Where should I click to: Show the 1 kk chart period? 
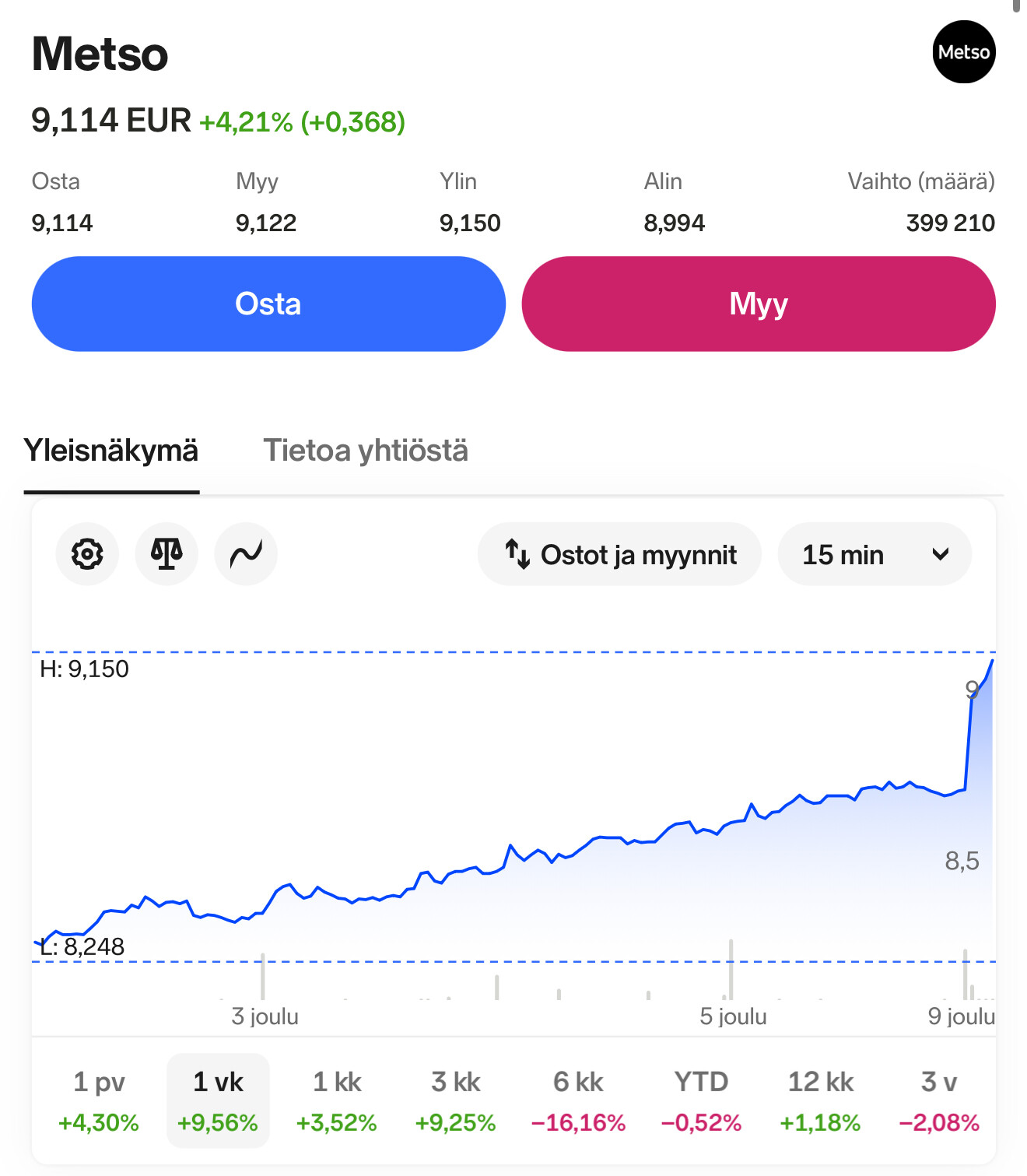(337, 1101)
